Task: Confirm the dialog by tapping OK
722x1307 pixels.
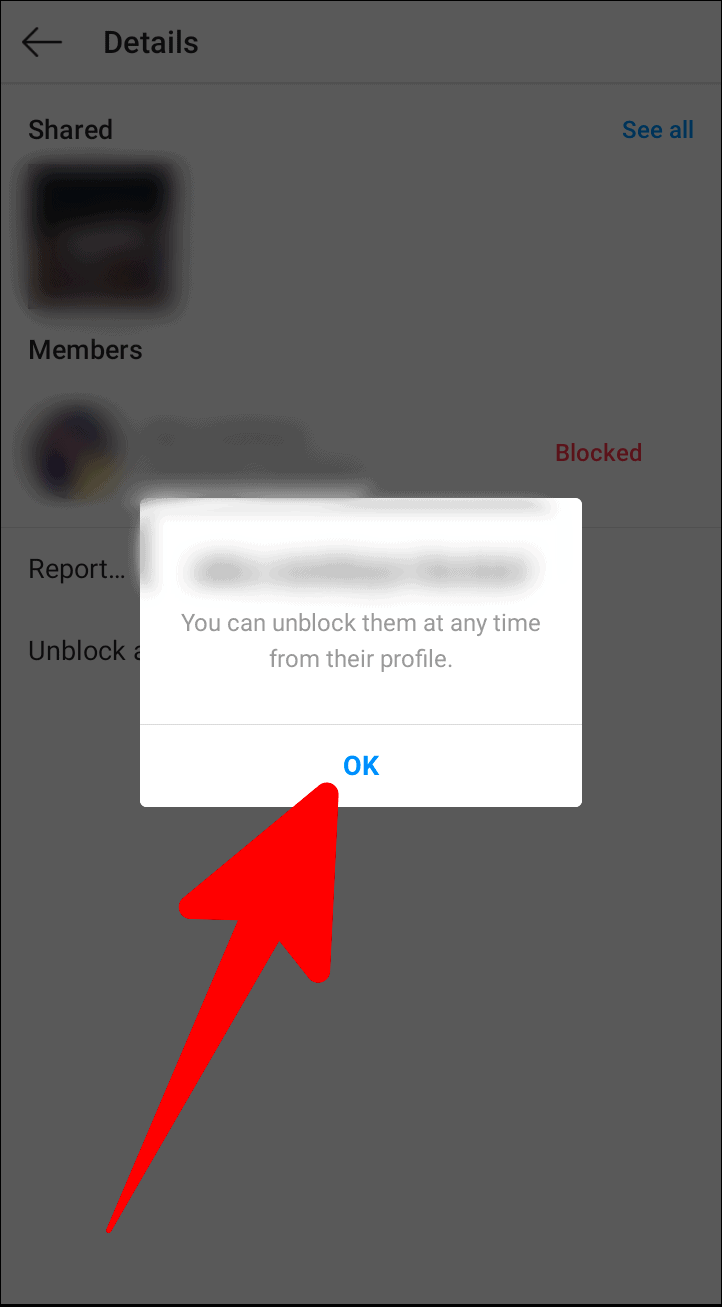Action: [x=361, y=766]
